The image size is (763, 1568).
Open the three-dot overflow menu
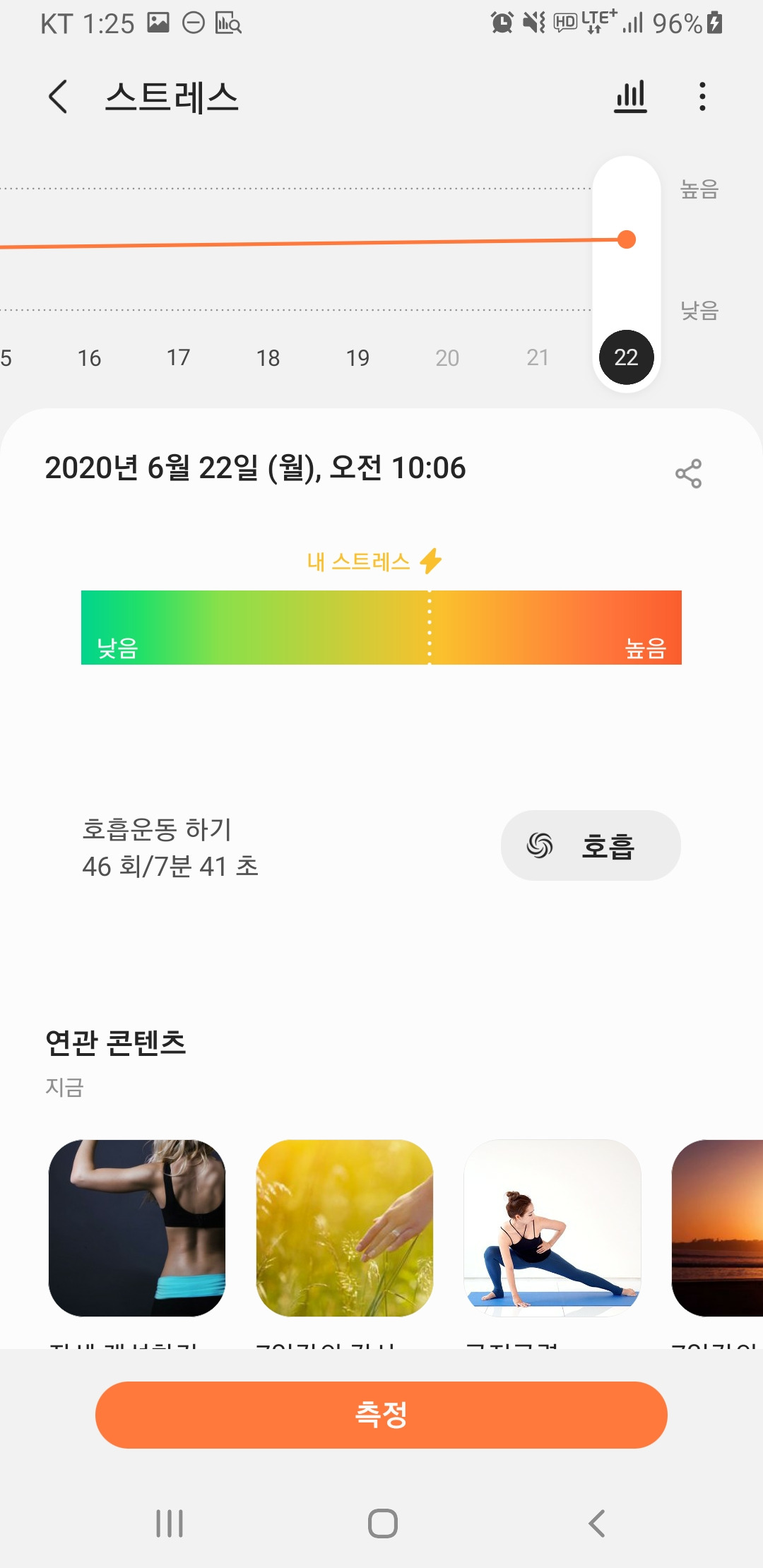pos(702,97)
